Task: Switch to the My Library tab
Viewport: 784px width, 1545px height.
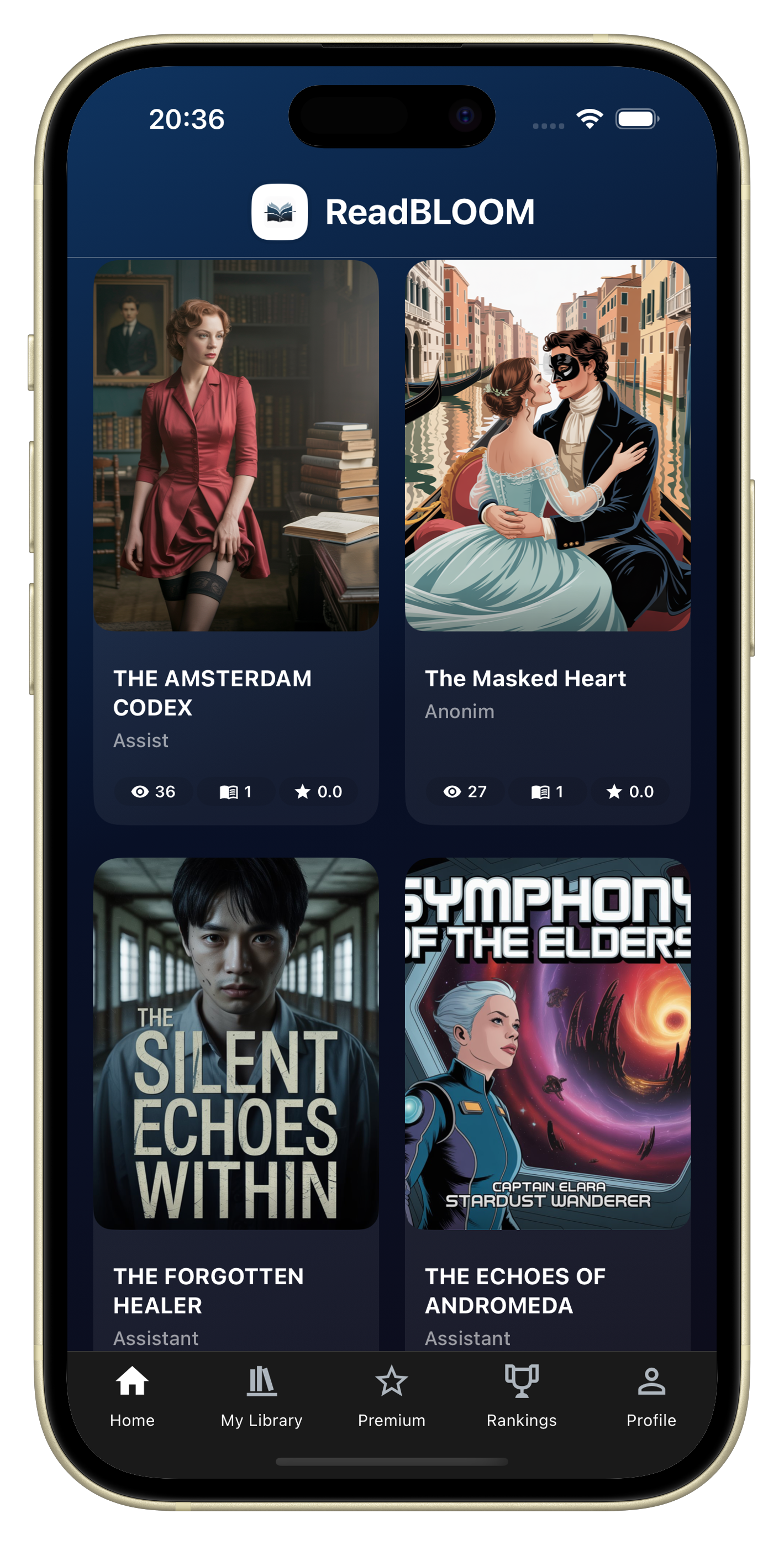Action: click(261, 1396)
